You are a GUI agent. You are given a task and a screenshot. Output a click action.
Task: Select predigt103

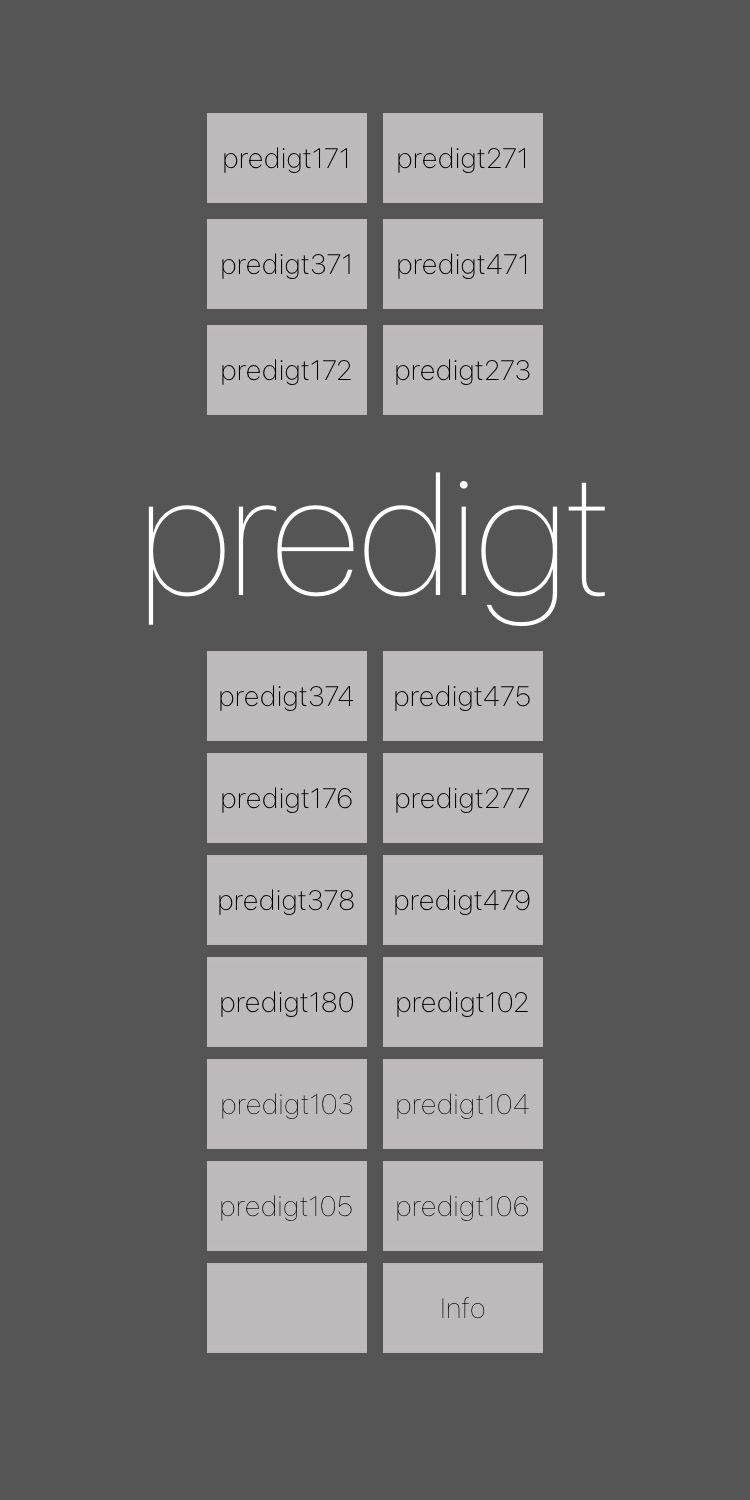click(287, 1104)
